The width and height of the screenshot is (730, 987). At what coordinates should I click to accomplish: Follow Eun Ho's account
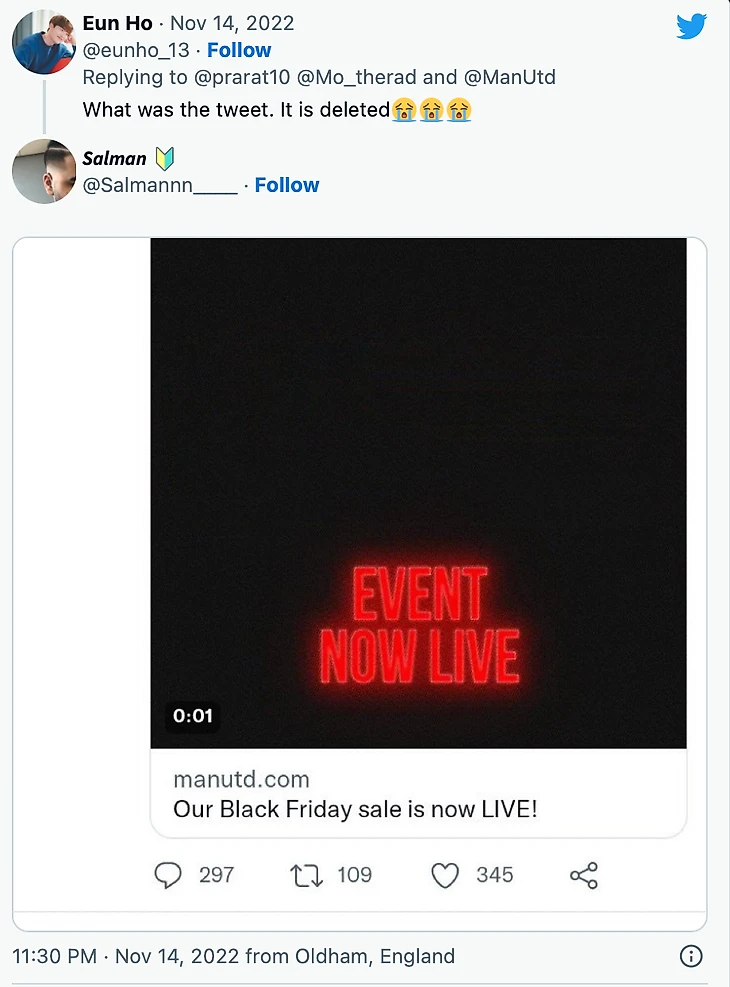[239, 50]
